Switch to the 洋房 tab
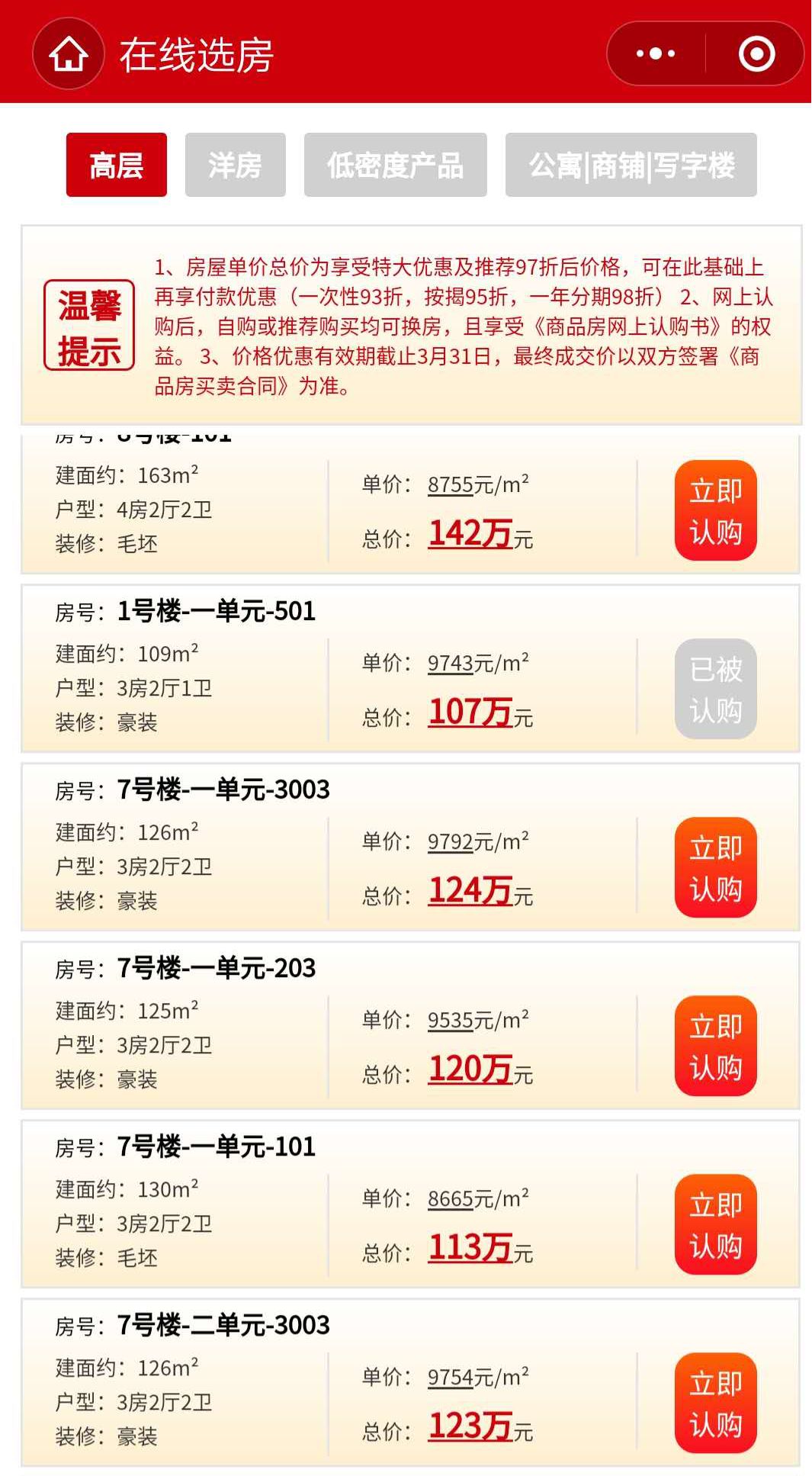Viewport: 812px width, 1476px height. 235,165
